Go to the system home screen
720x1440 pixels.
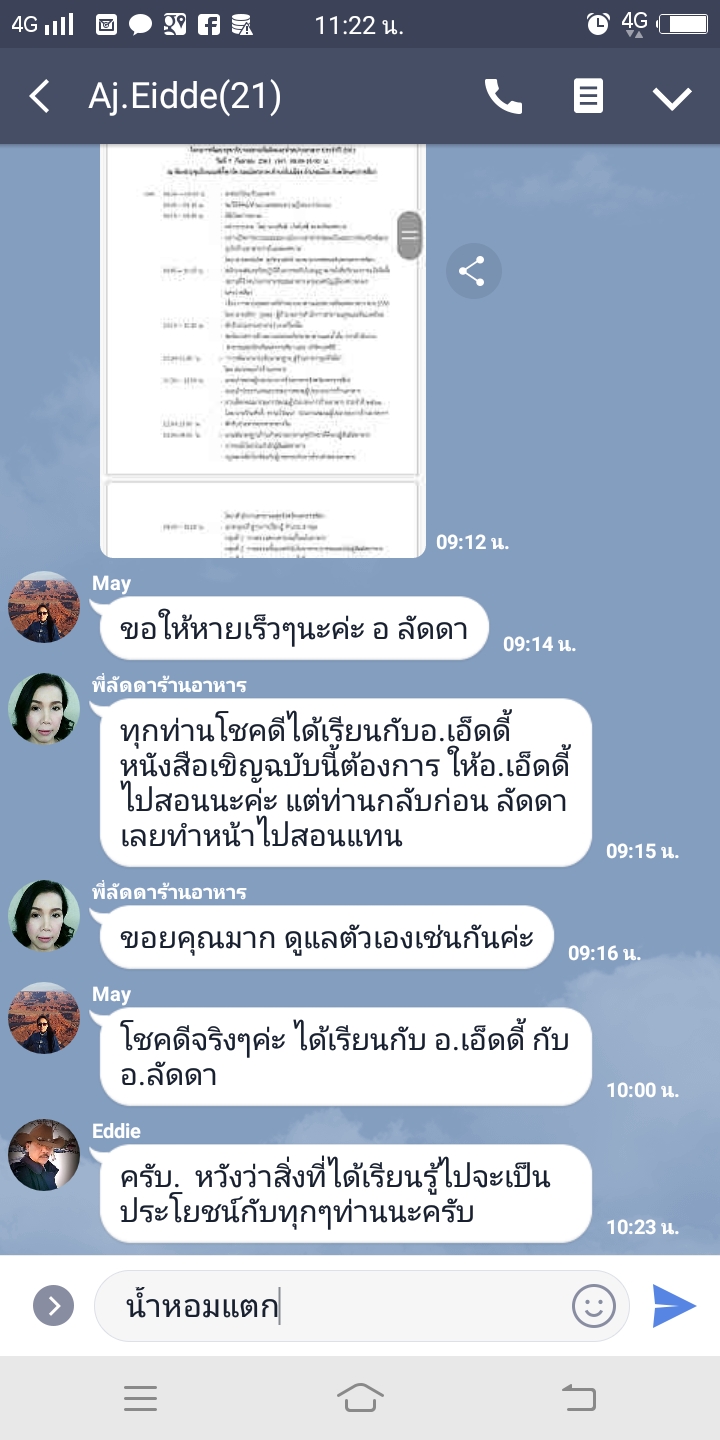point(360,1398)
